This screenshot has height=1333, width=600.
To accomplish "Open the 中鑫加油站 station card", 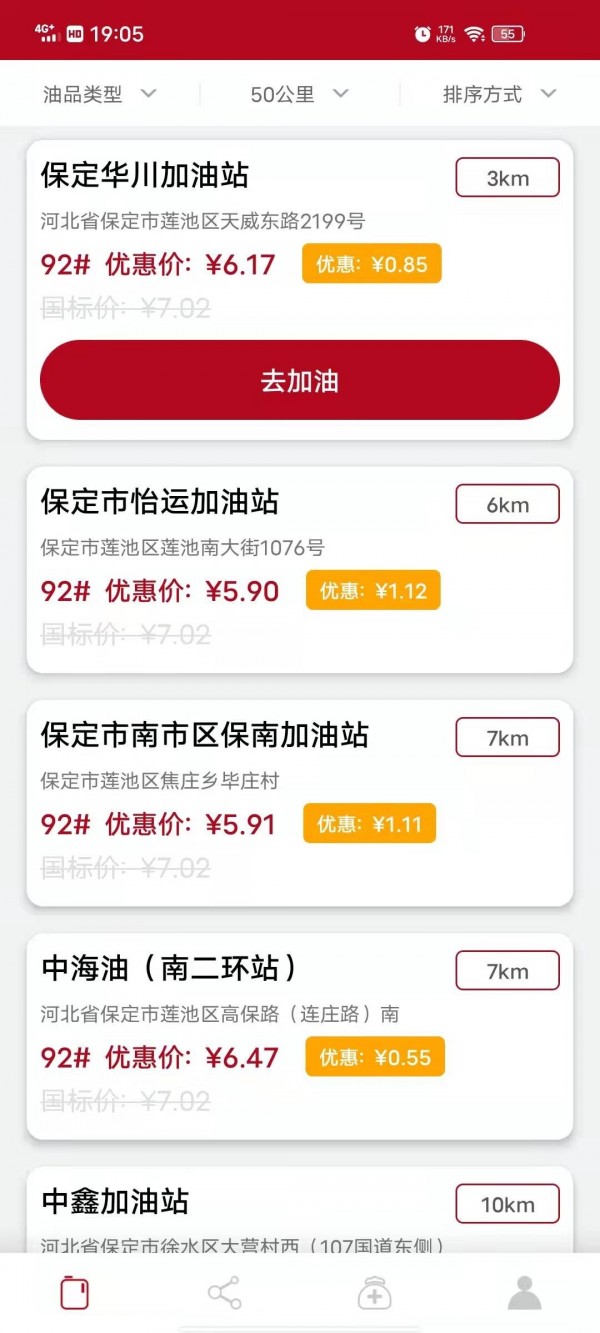I will [x=240, y=1203].
